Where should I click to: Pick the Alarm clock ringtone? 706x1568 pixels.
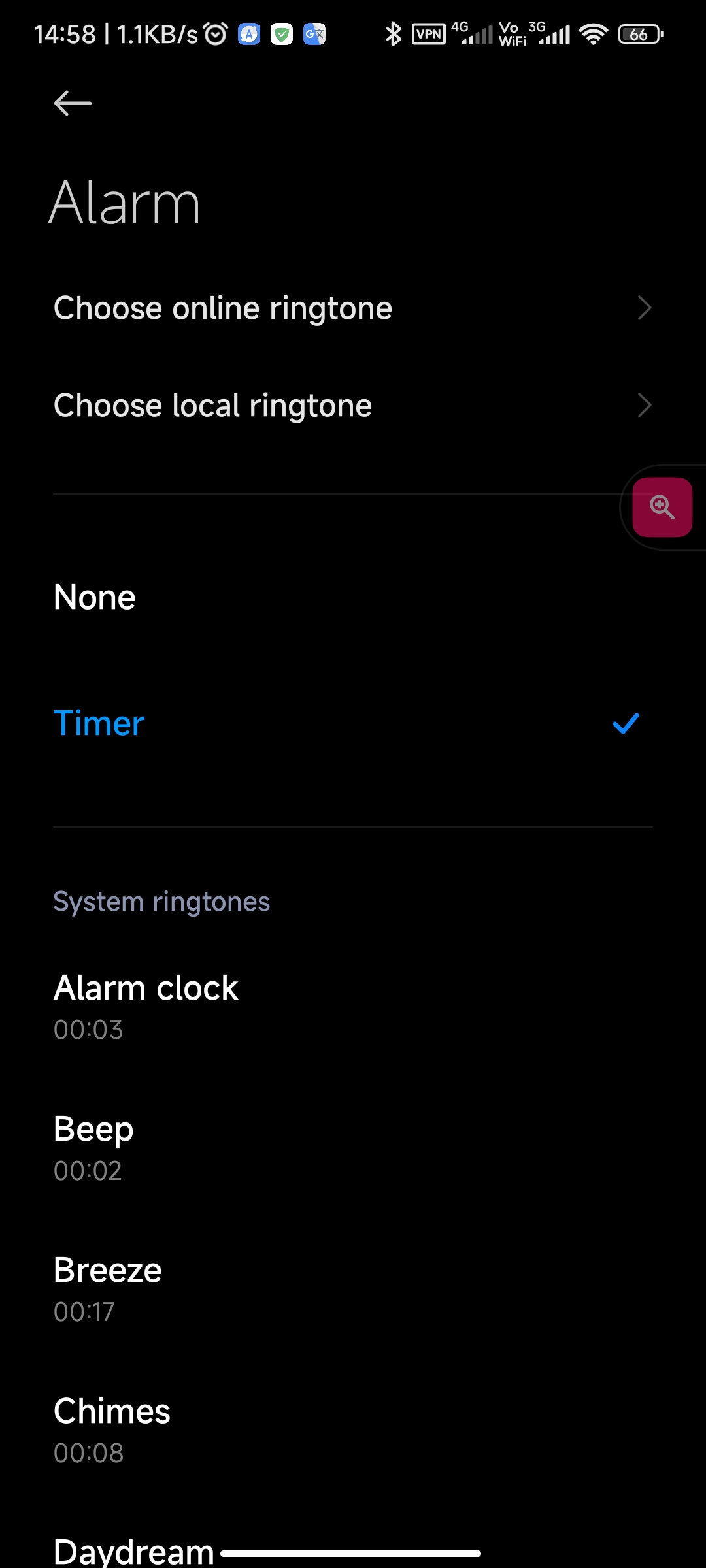pos(353,1007)
